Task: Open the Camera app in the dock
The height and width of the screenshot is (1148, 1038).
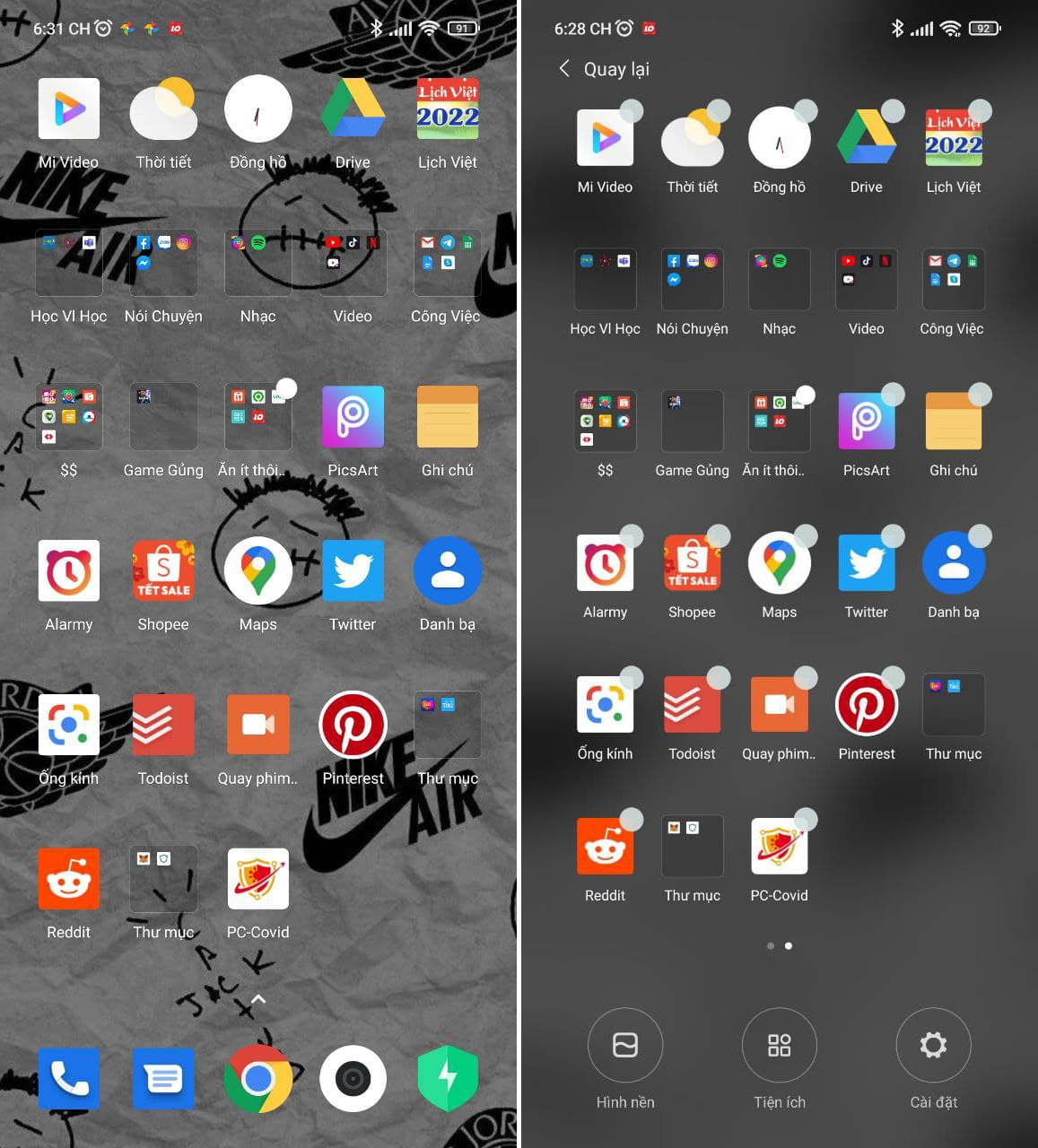Action: click(353, 1078)
